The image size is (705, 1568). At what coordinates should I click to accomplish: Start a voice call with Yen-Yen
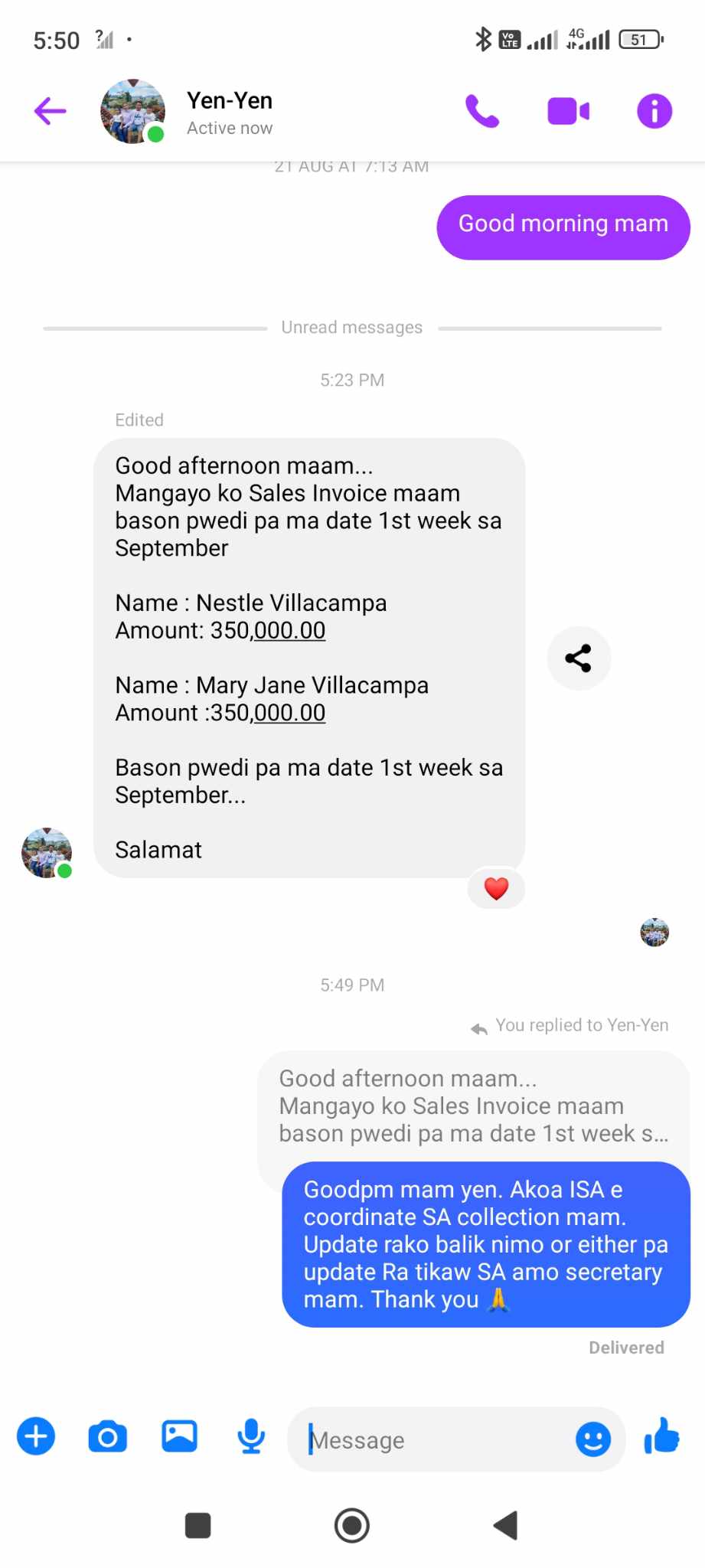482,111
